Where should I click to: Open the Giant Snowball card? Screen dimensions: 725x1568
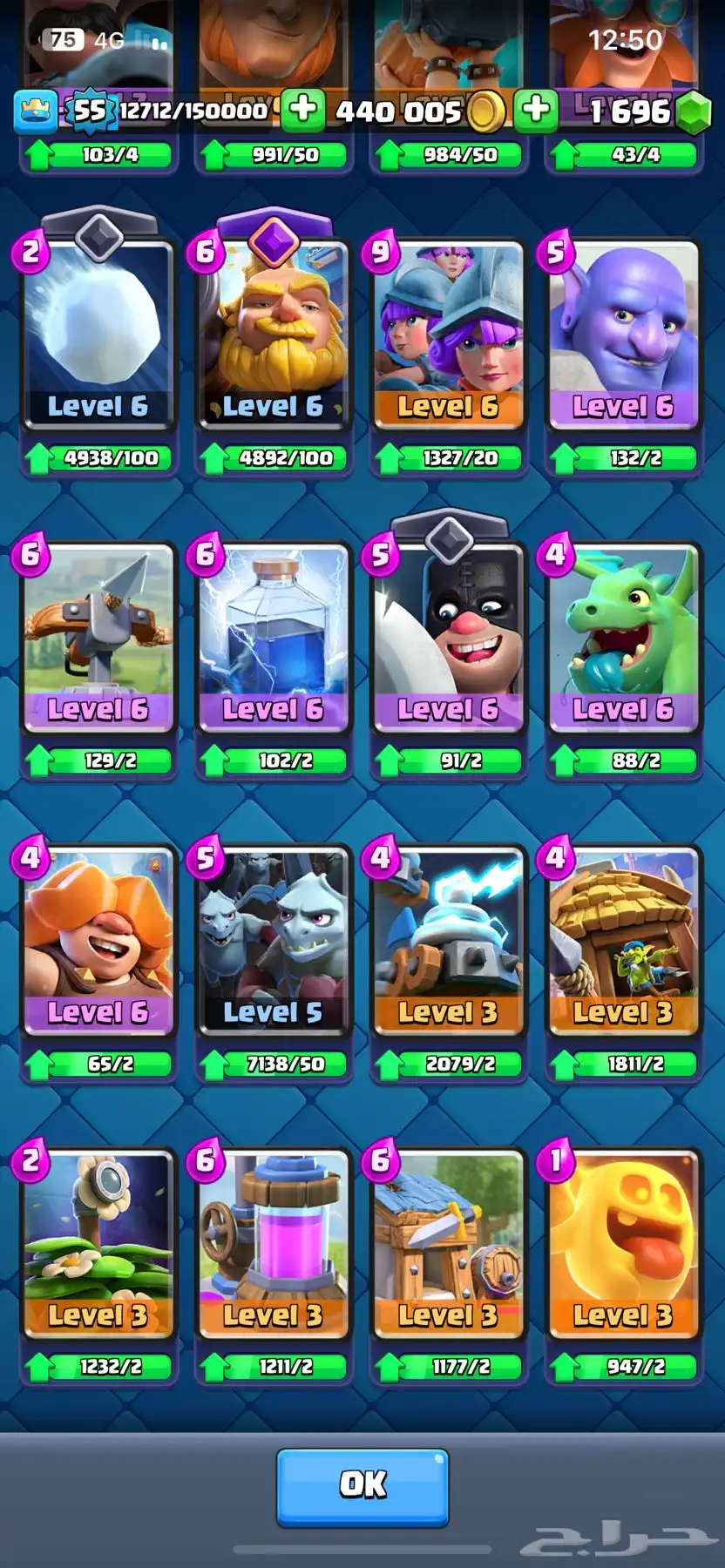[98, 335]
